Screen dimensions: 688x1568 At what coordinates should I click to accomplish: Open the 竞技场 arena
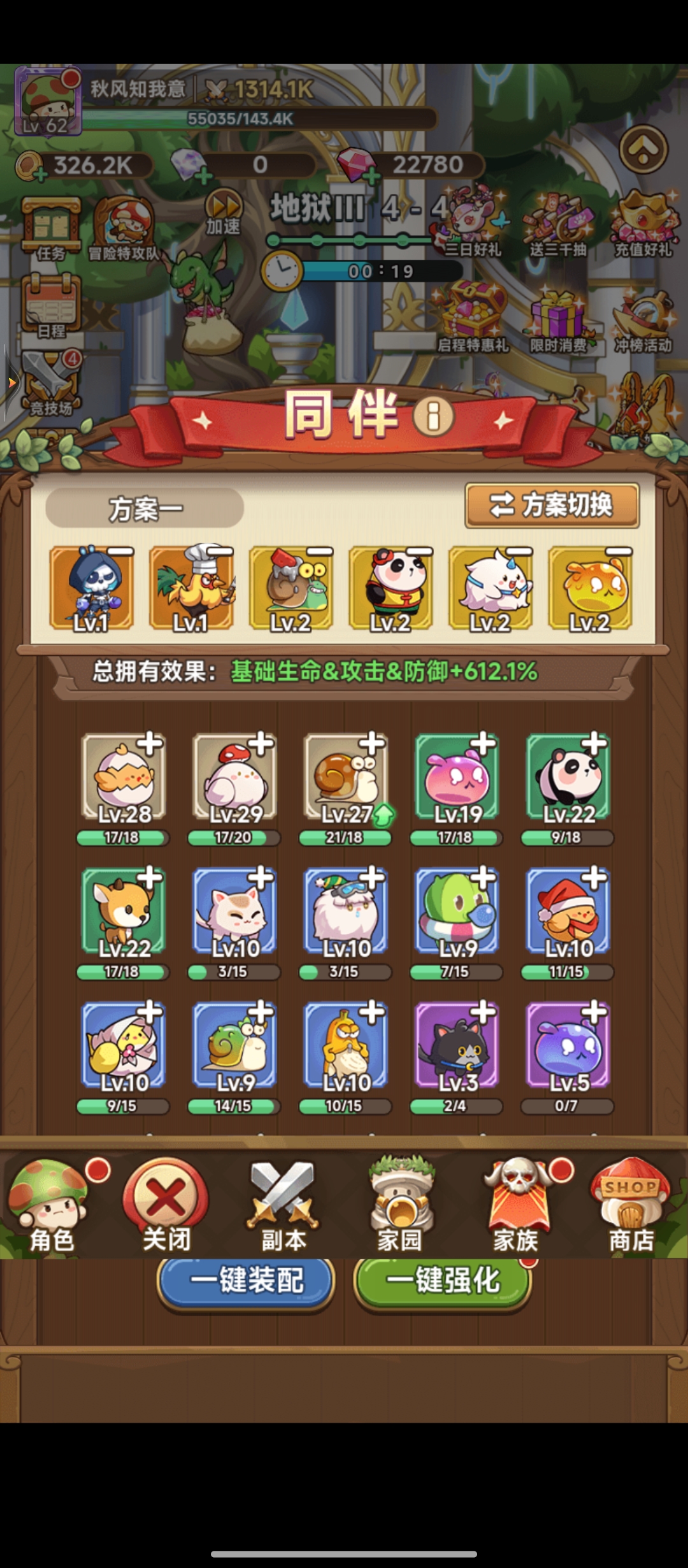click(51, 382)
